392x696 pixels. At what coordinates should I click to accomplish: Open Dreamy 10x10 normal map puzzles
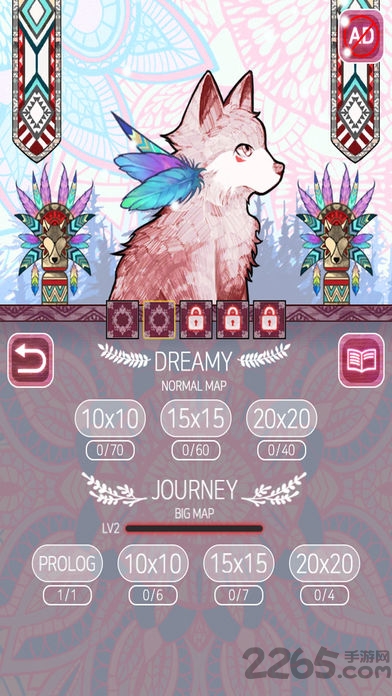click(x=110, y=419)
